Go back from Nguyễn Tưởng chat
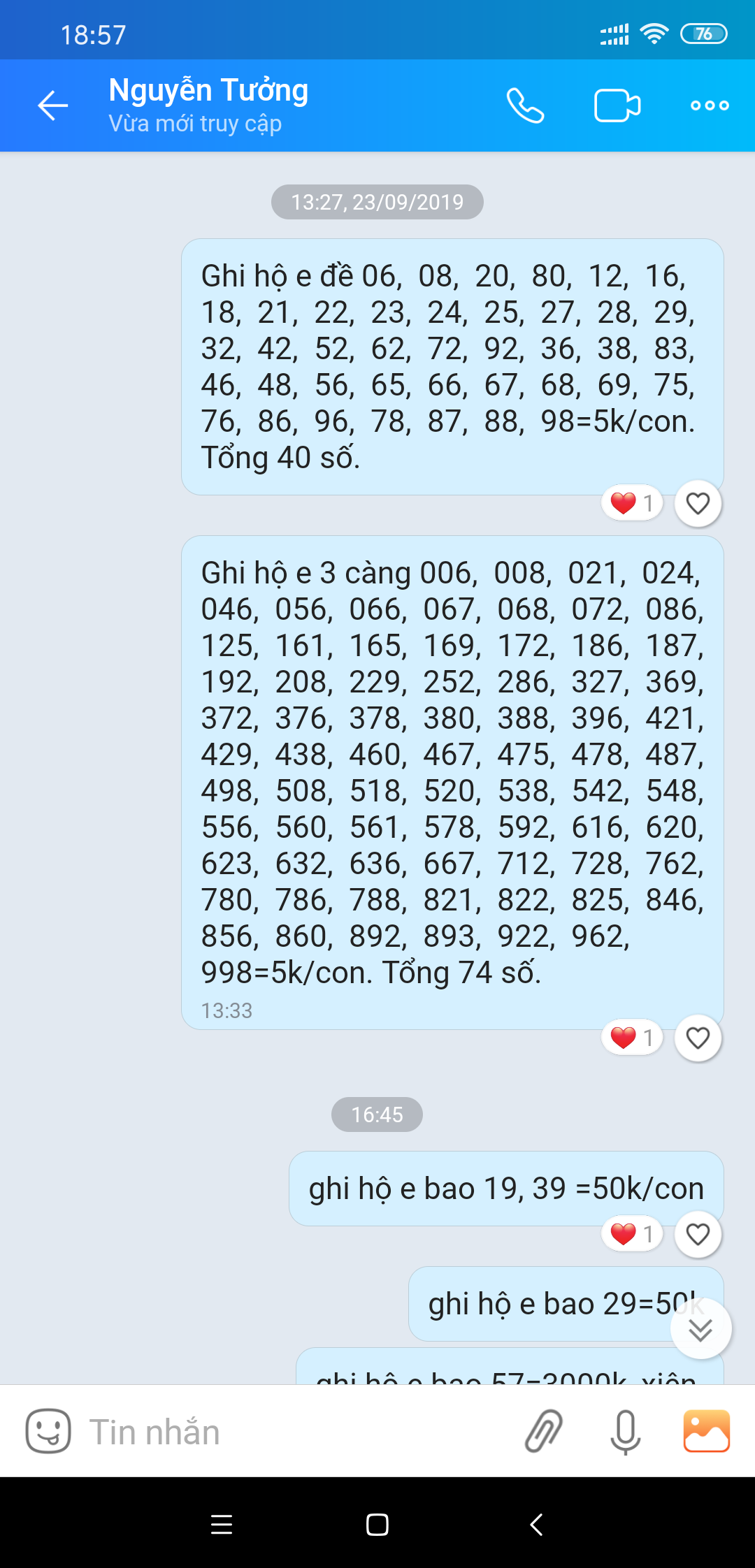This screenshot has width=755, height=1568. 52,106
